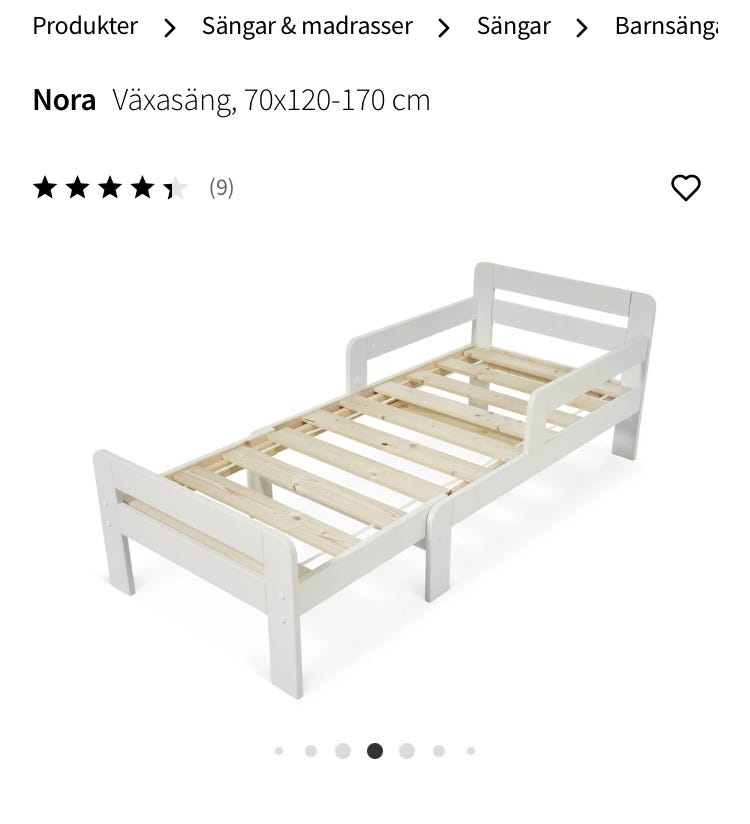Open the Sängar breadcrumb
This screenshot has height=824, width=750.
(x=513, y=27)
